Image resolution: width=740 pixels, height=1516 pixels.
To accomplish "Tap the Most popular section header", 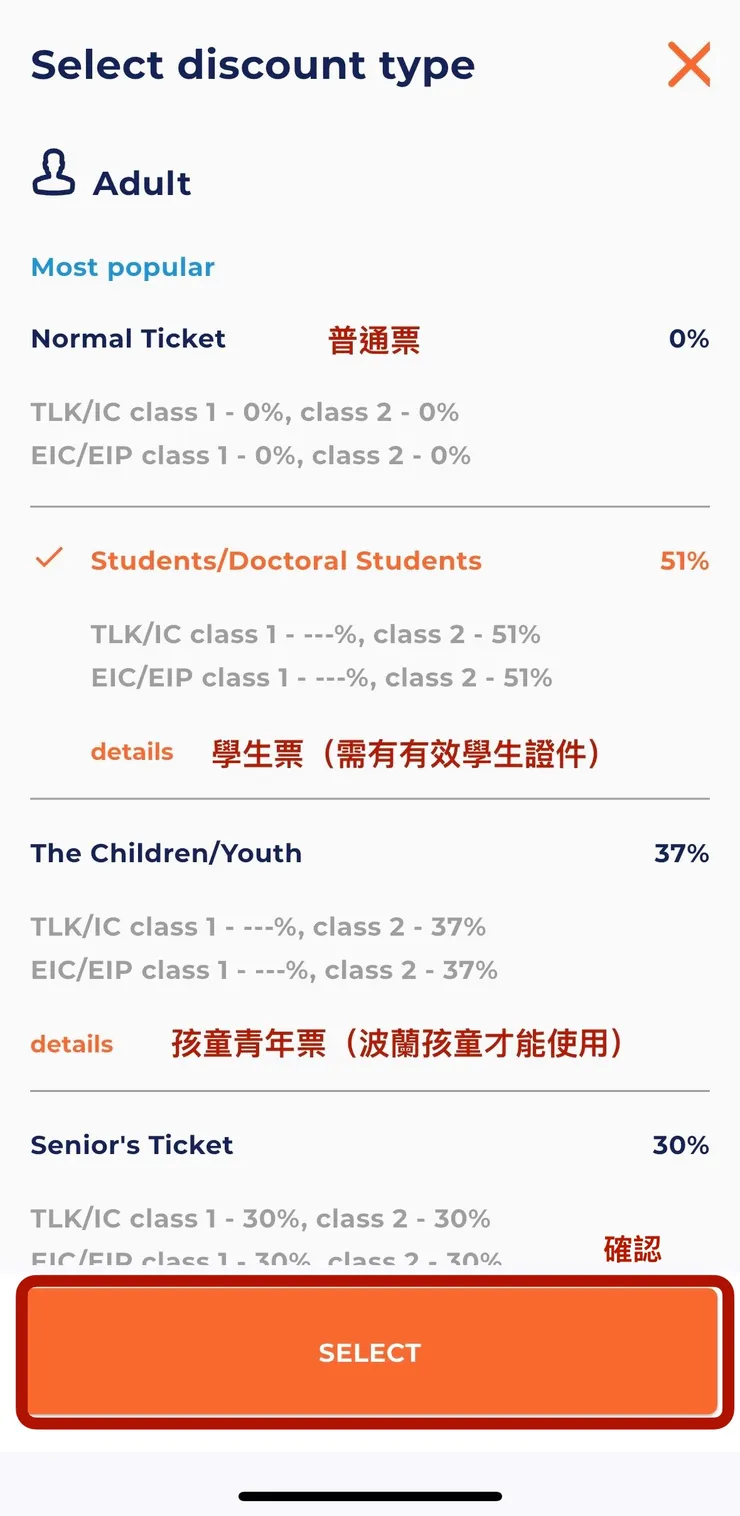I will click(122, 266).
